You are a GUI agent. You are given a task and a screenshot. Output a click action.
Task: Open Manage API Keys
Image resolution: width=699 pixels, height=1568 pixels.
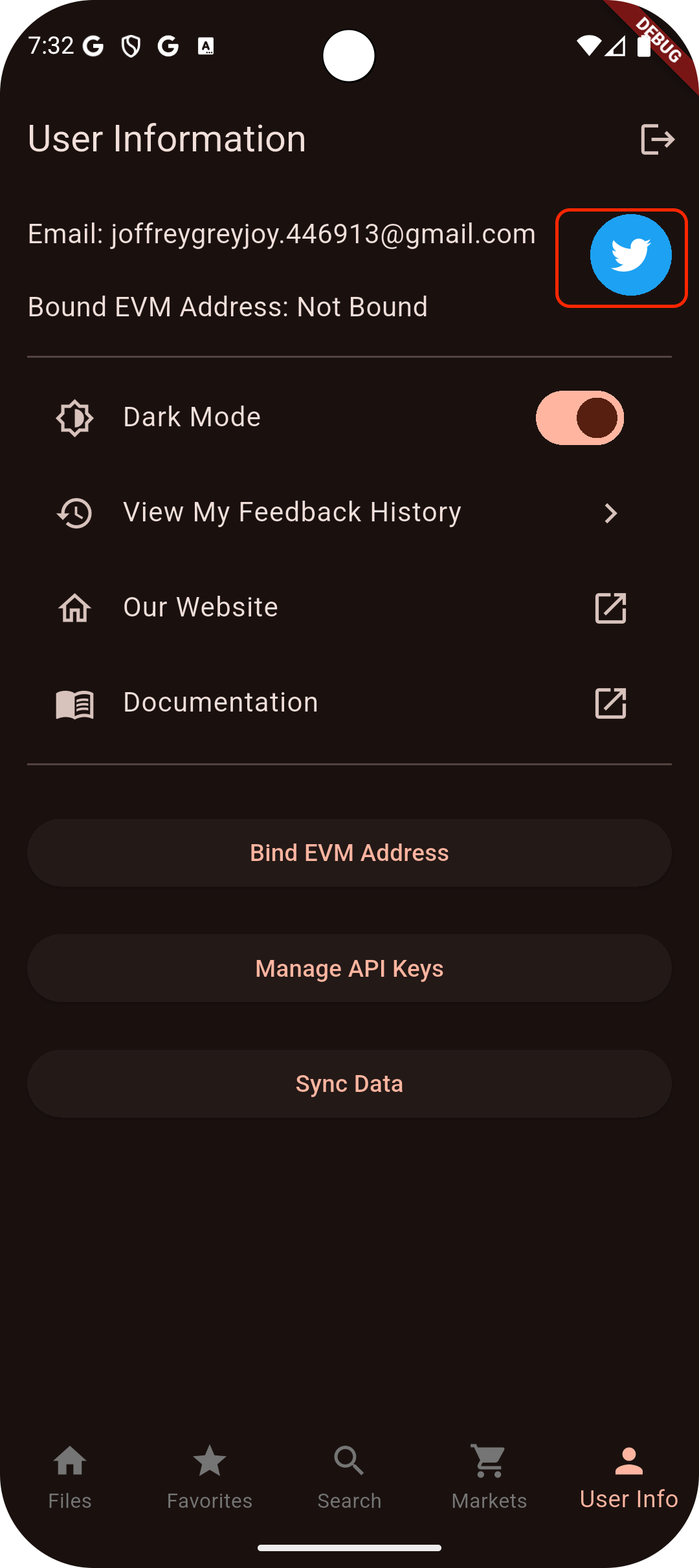tap(349, 968)
